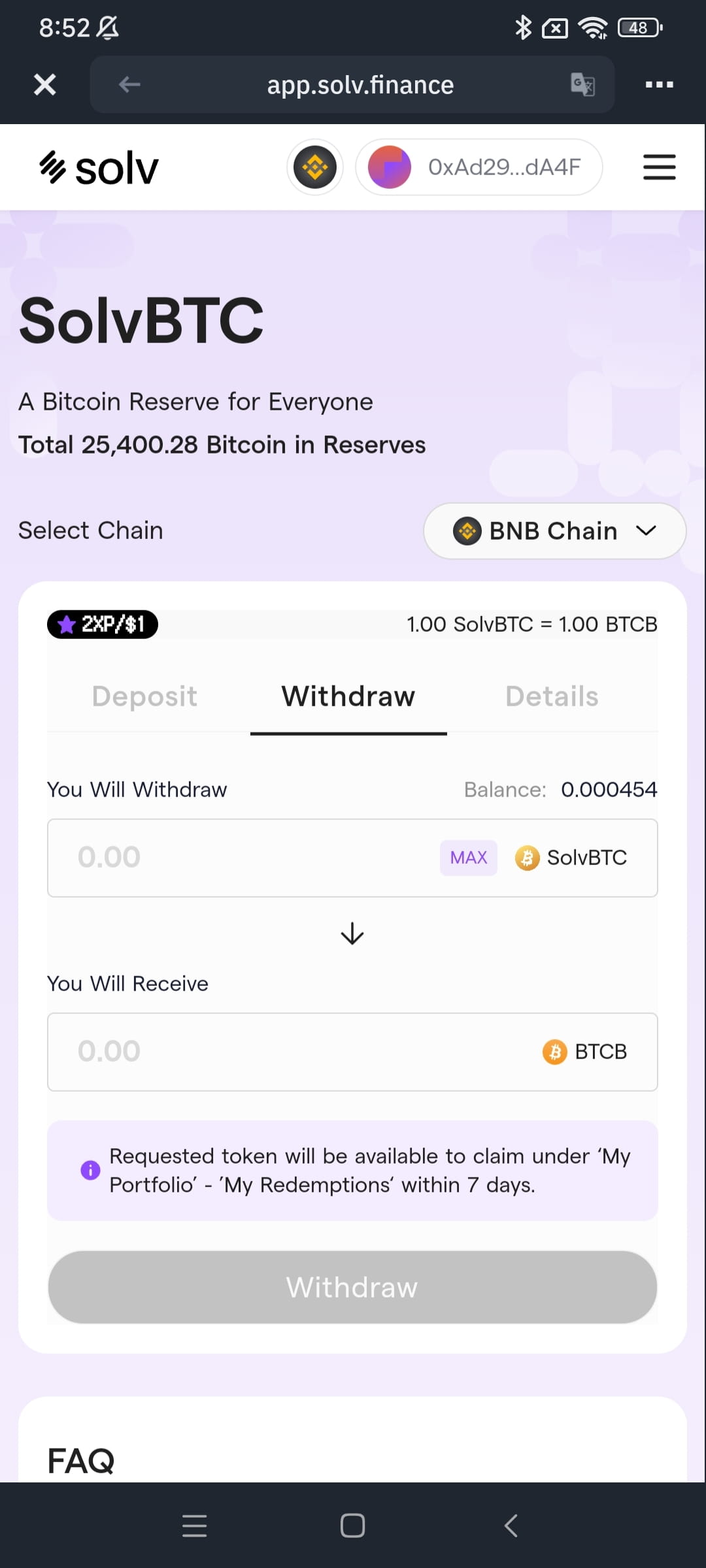Open wallet 0xAd29...dA4F
This screenshot has height=1568, width=706.
[x=479, y=167]
